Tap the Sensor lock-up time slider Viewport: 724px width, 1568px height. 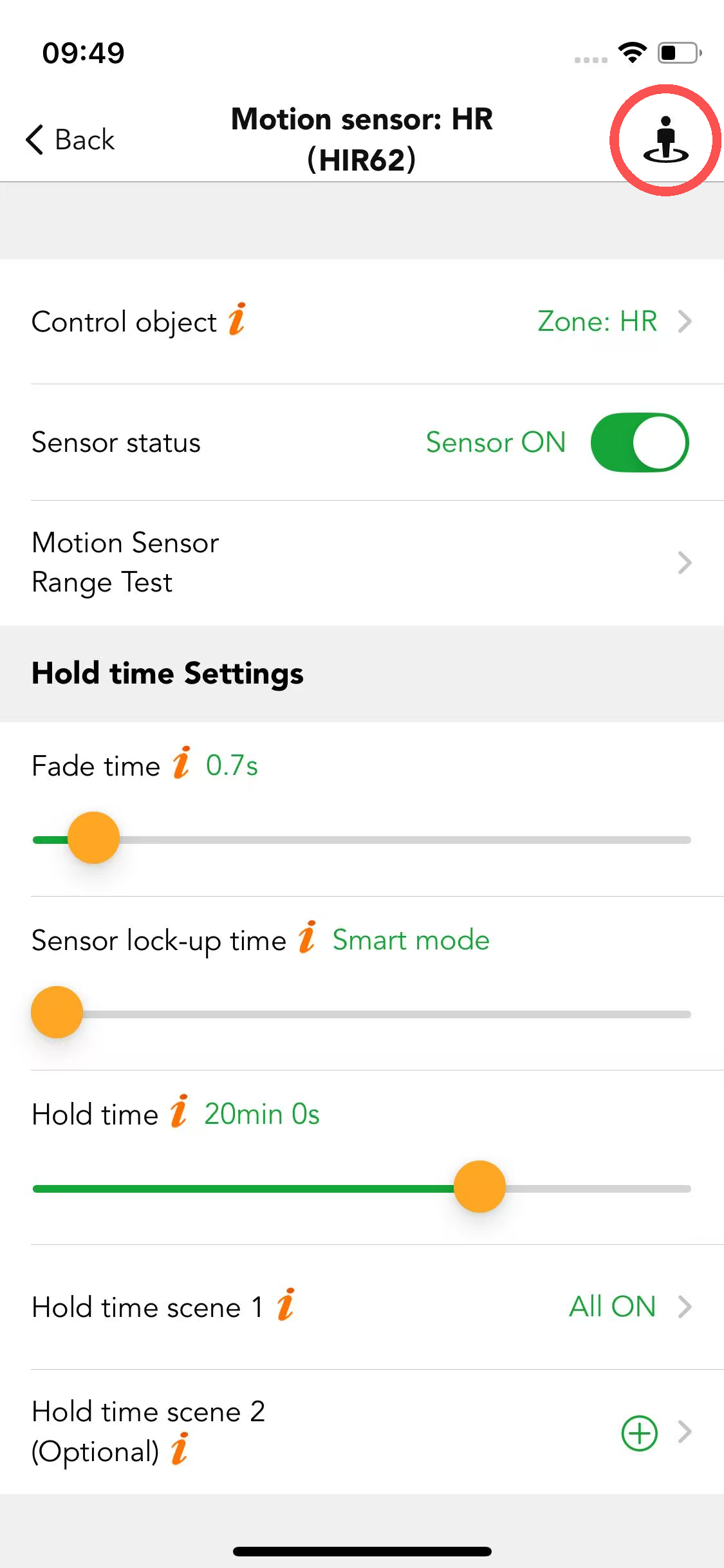57,1013
